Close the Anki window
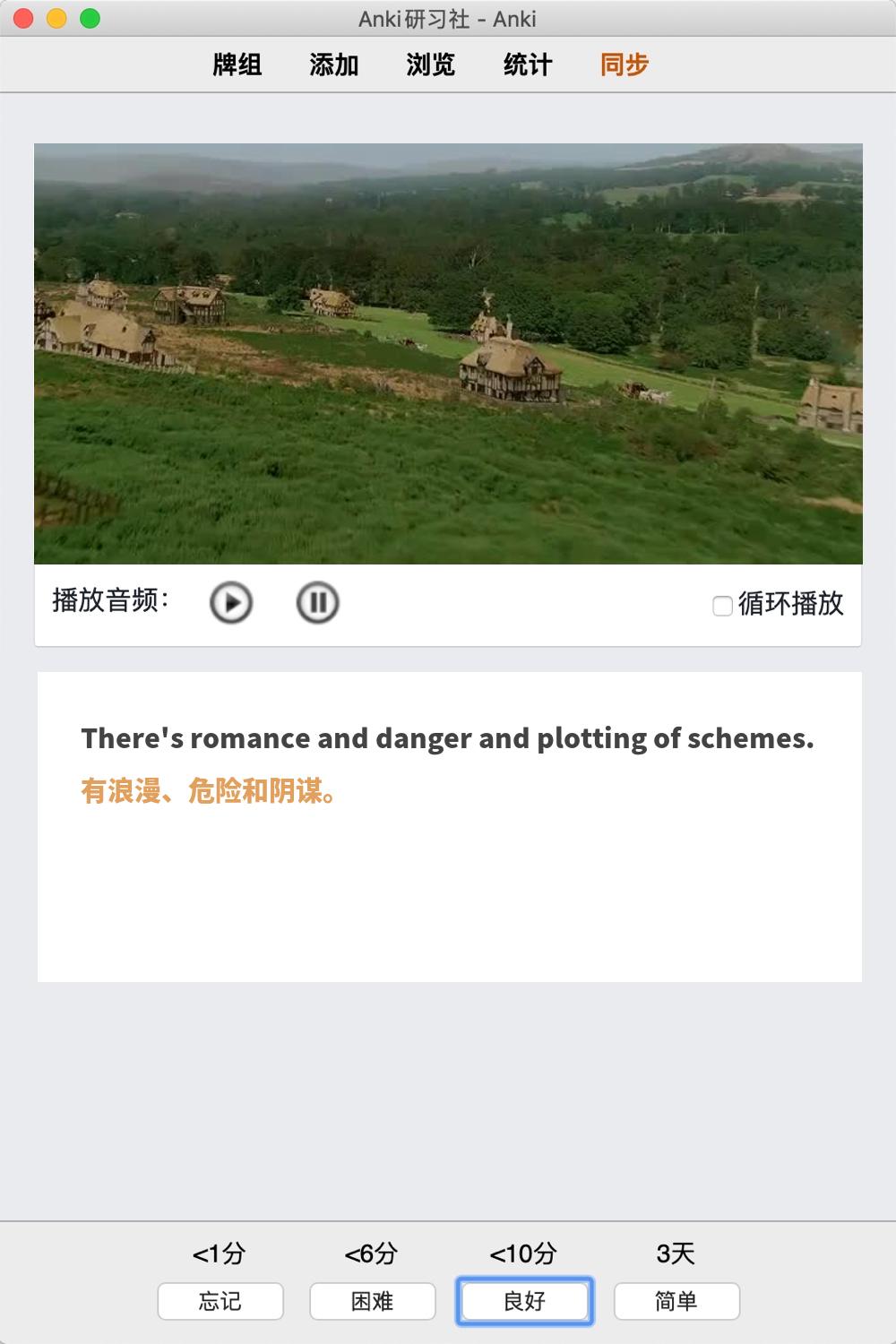Screen dimensions: 896x1344 24,18
